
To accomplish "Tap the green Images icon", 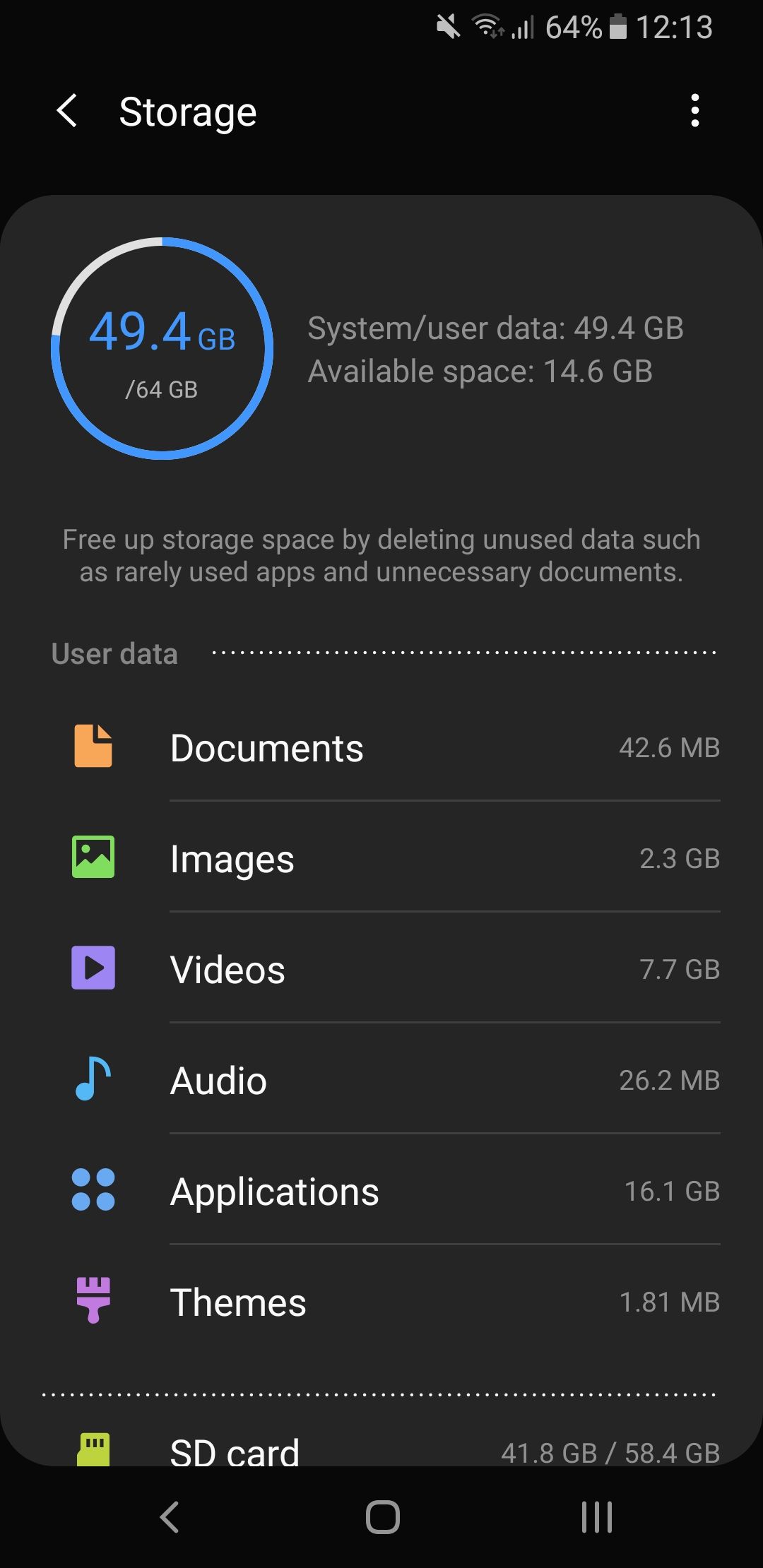I will click(93, 858).
